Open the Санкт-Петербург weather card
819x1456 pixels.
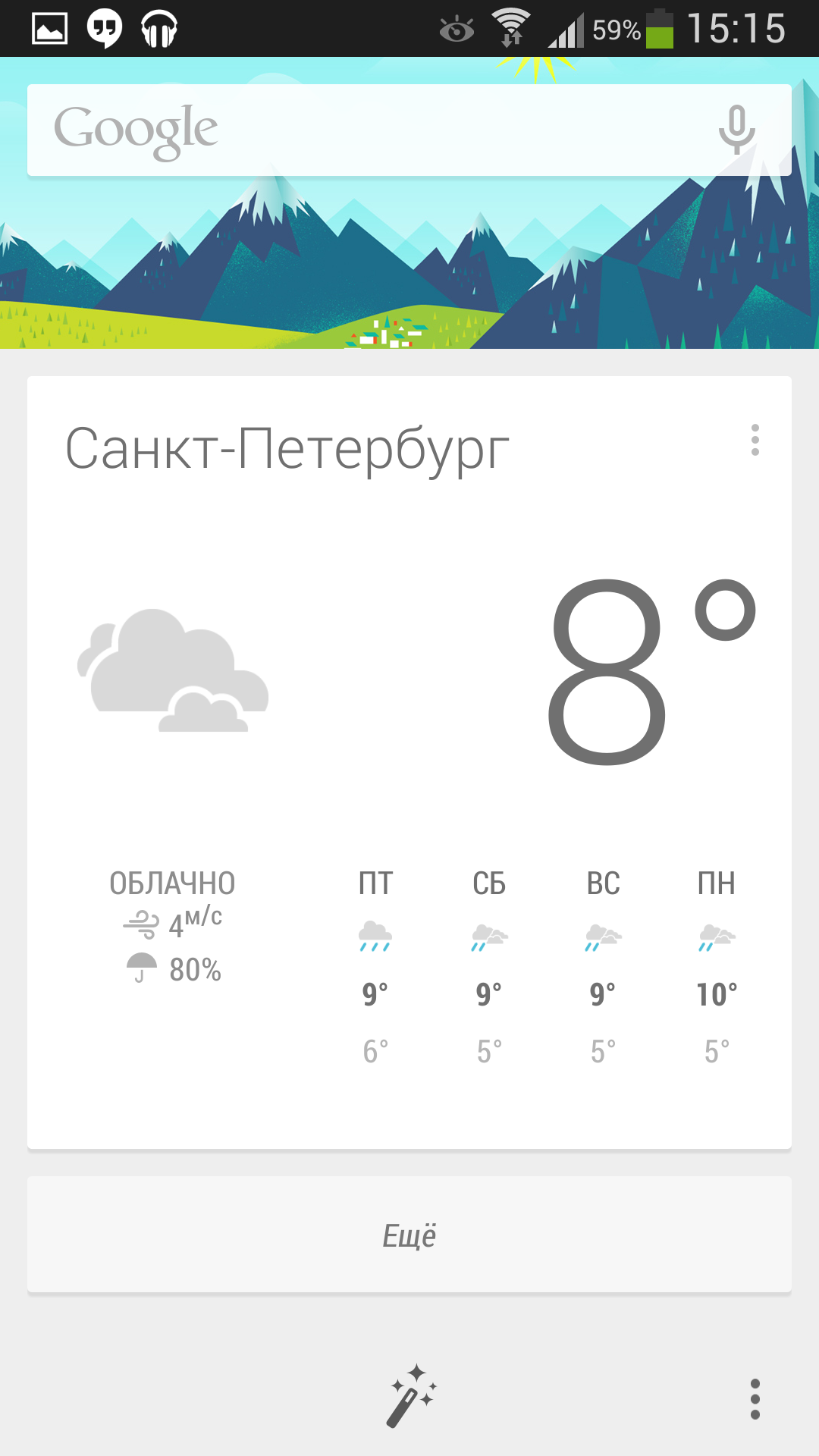click(409, 682)
